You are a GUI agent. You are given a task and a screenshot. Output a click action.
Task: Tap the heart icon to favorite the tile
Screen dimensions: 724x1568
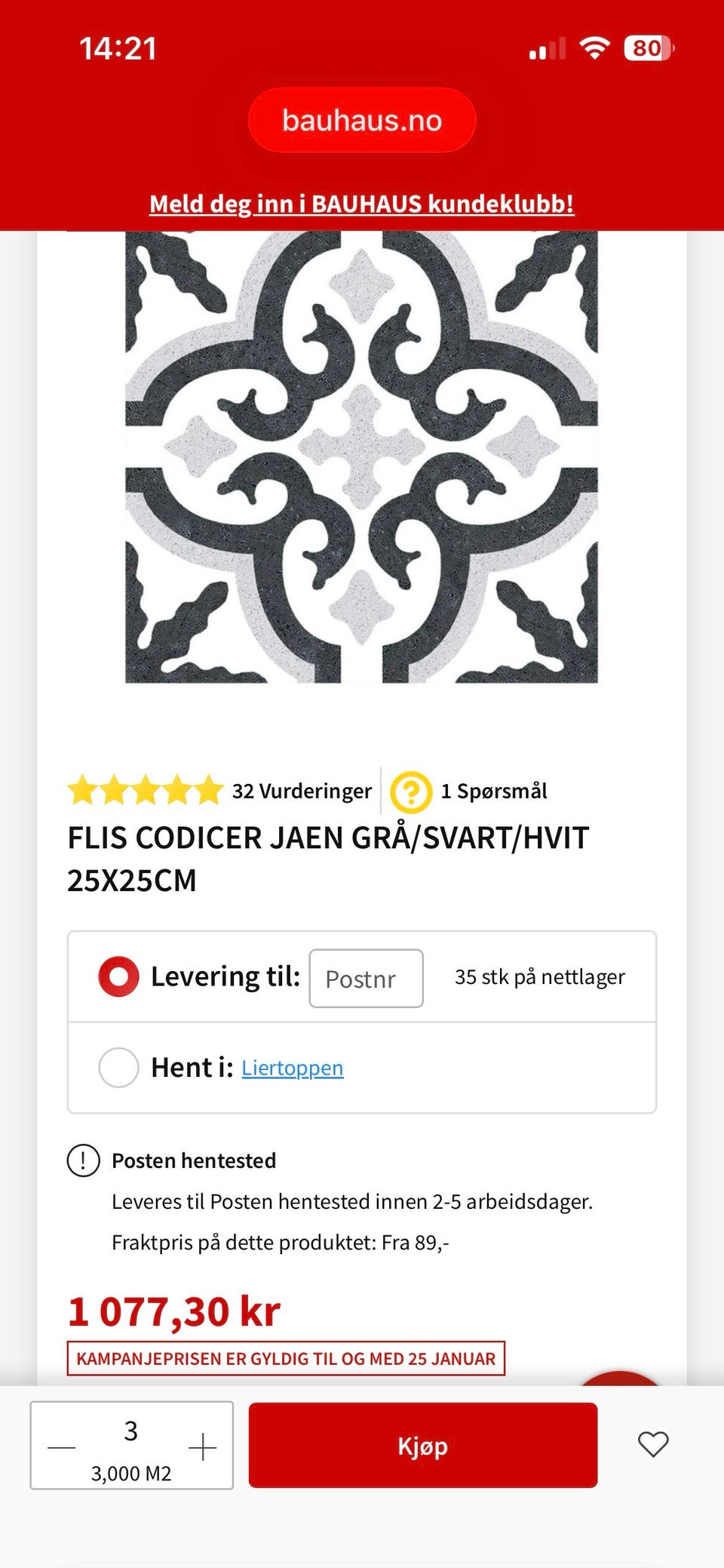pyautogui.click(x=653, y=1447)
